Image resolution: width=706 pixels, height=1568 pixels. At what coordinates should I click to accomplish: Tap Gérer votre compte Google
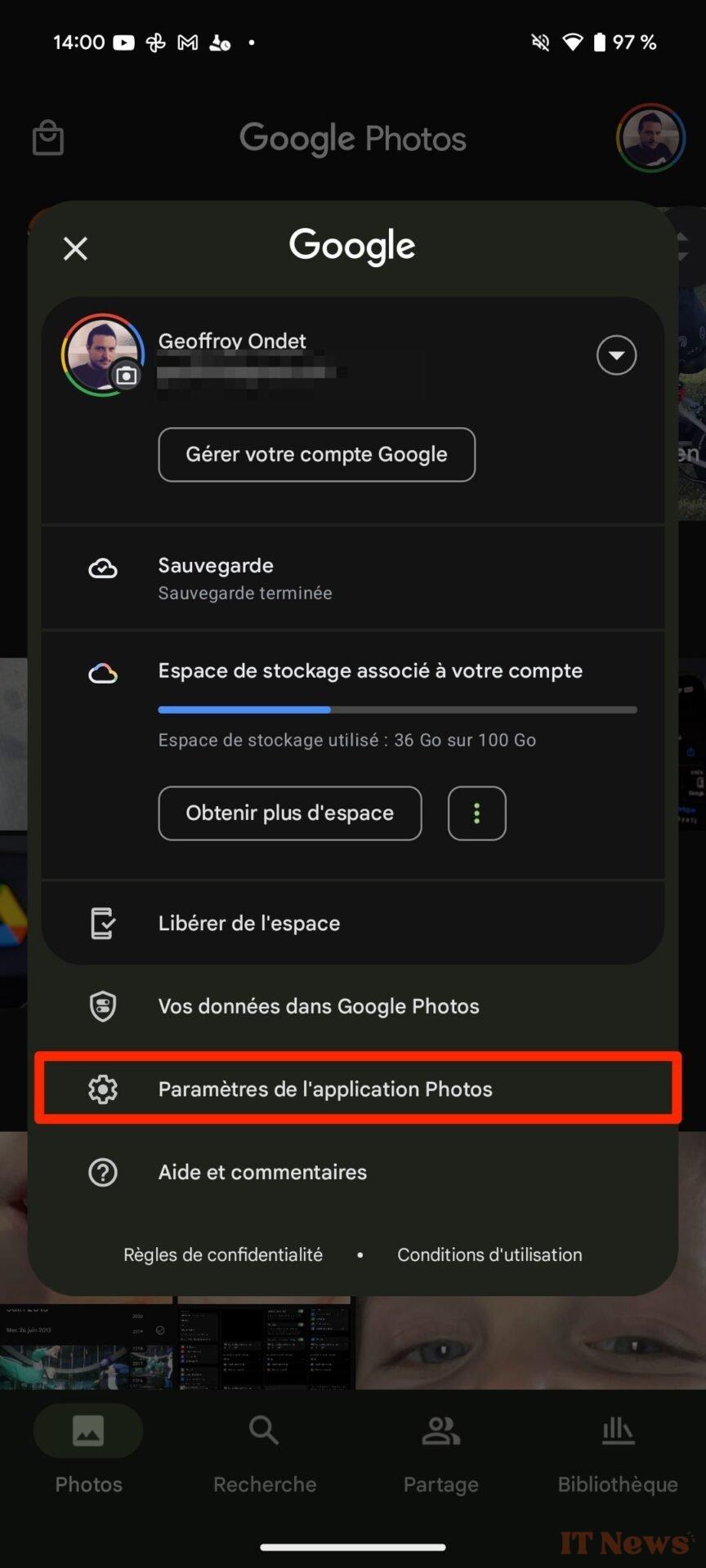[316, 454]
